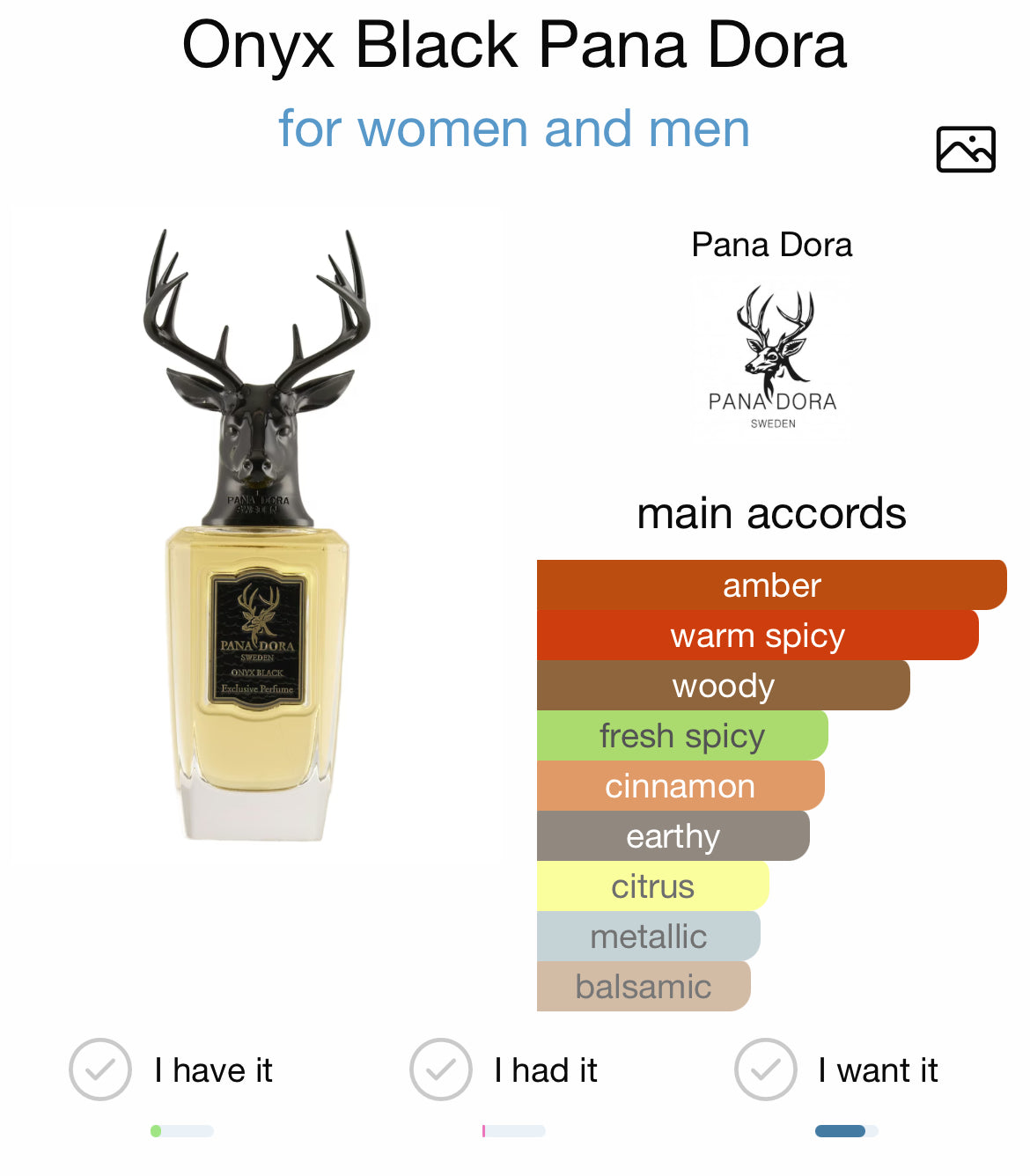This screenshot has width=1030, height=1176.
Task: Mark perfume as I want it
Action: (x=765, y=1069)
